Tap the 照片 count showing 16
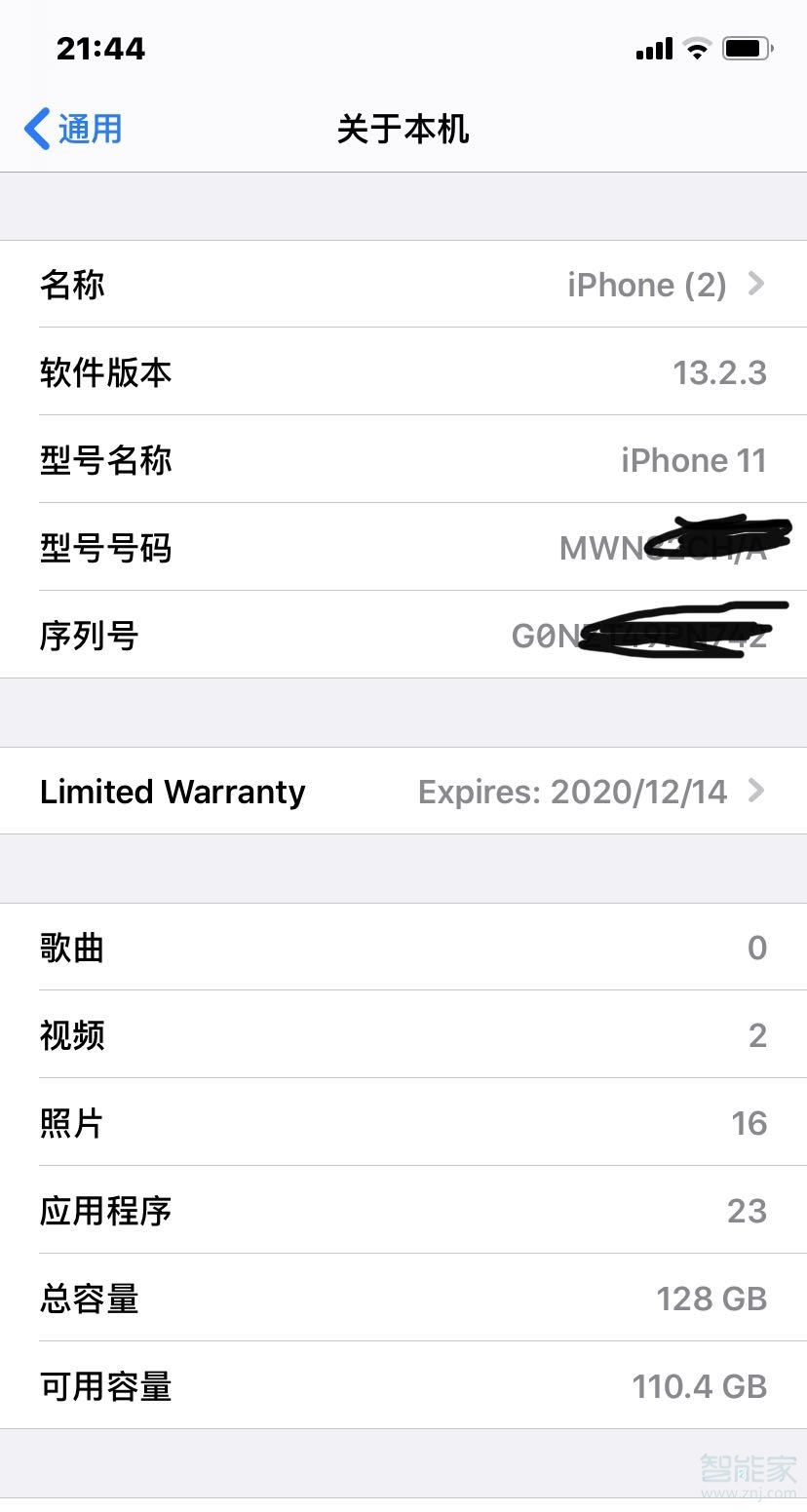The height and width of the screenshot is (1512, 807). coord(749,1122)
